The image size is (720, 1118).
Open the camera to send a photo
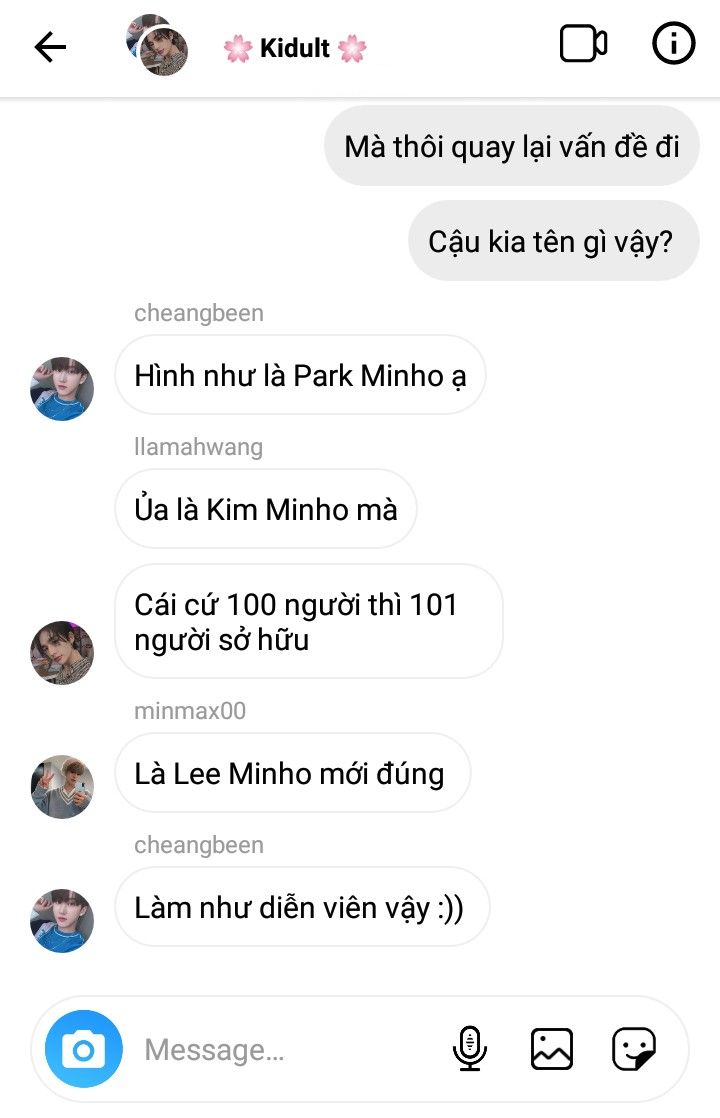click(x=84, y=1049)
